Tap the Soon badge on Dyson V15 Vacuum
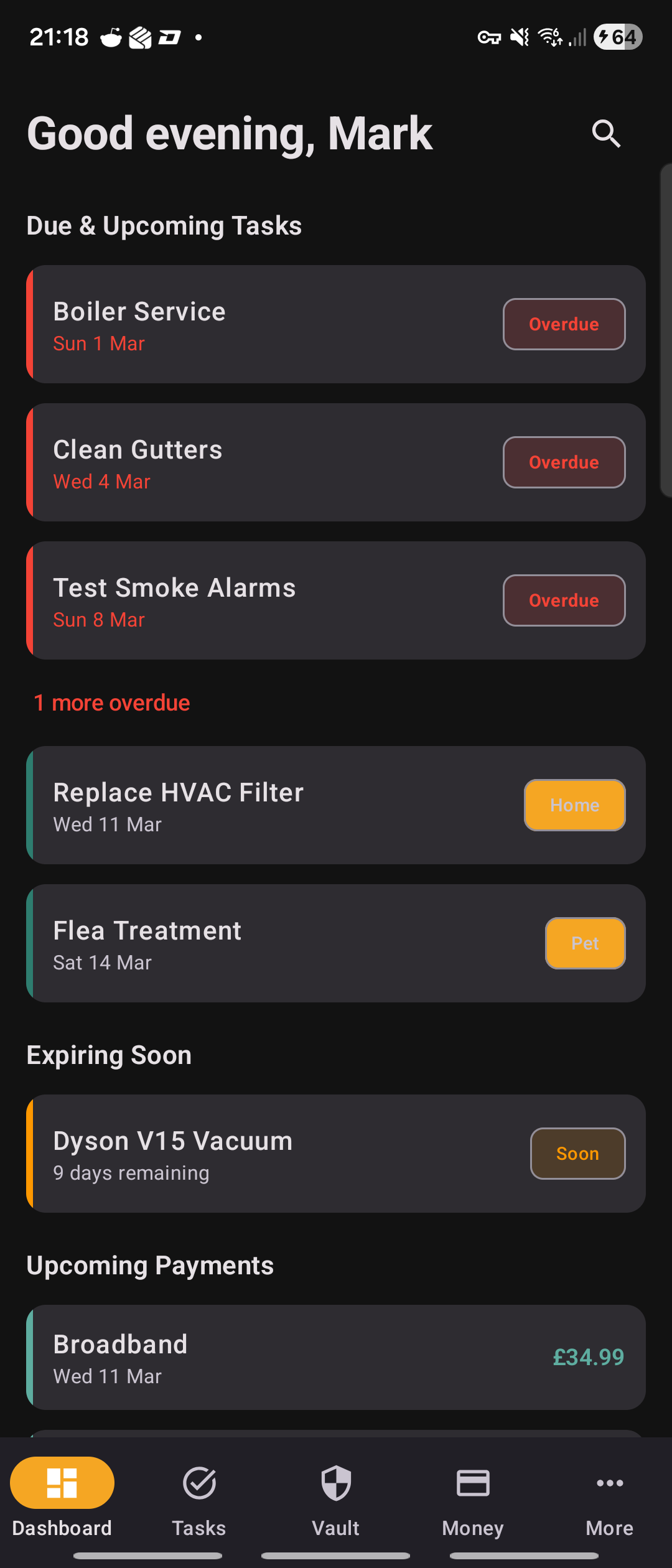This screenshot has height=1568, width=672. coord(577,1153)
